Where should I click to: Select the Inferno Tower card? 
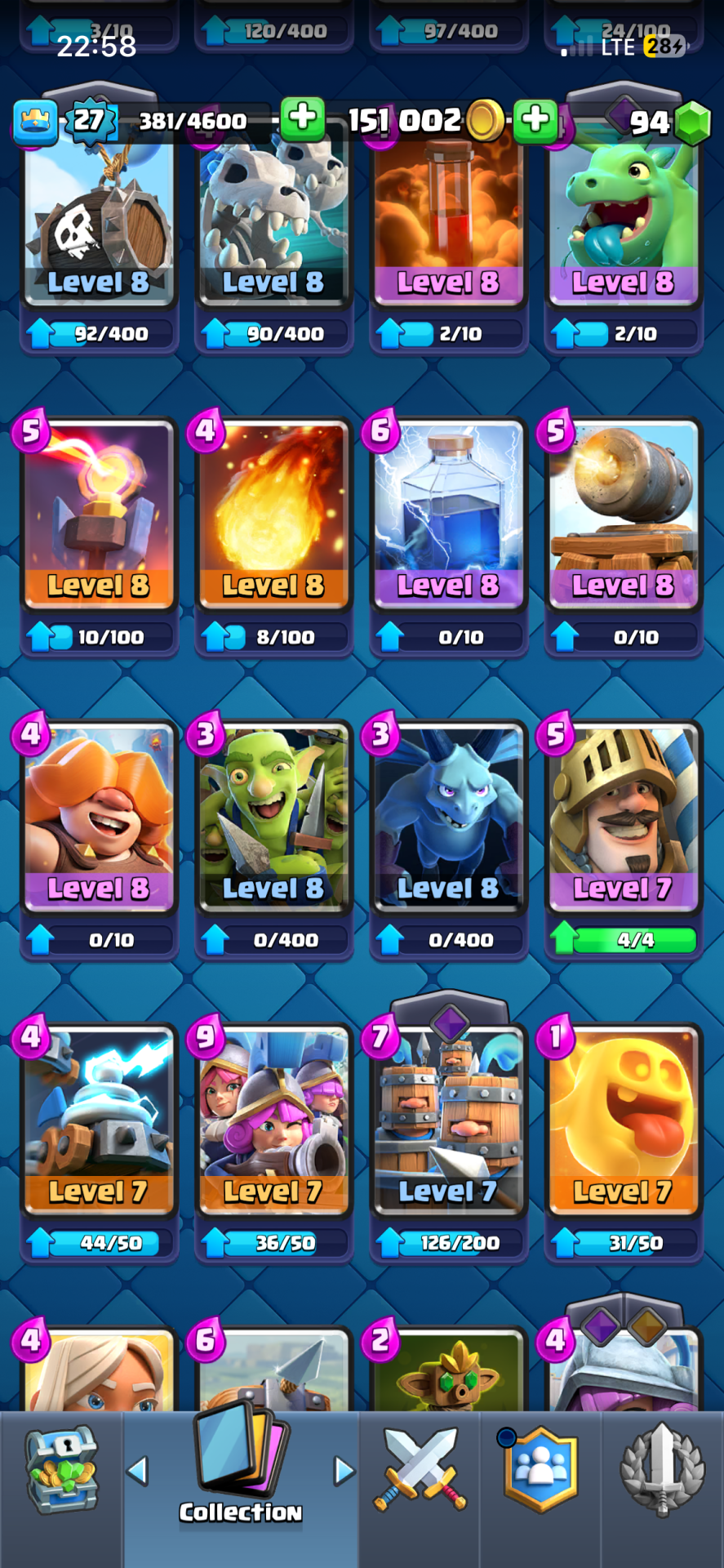[x=99, y=514]
